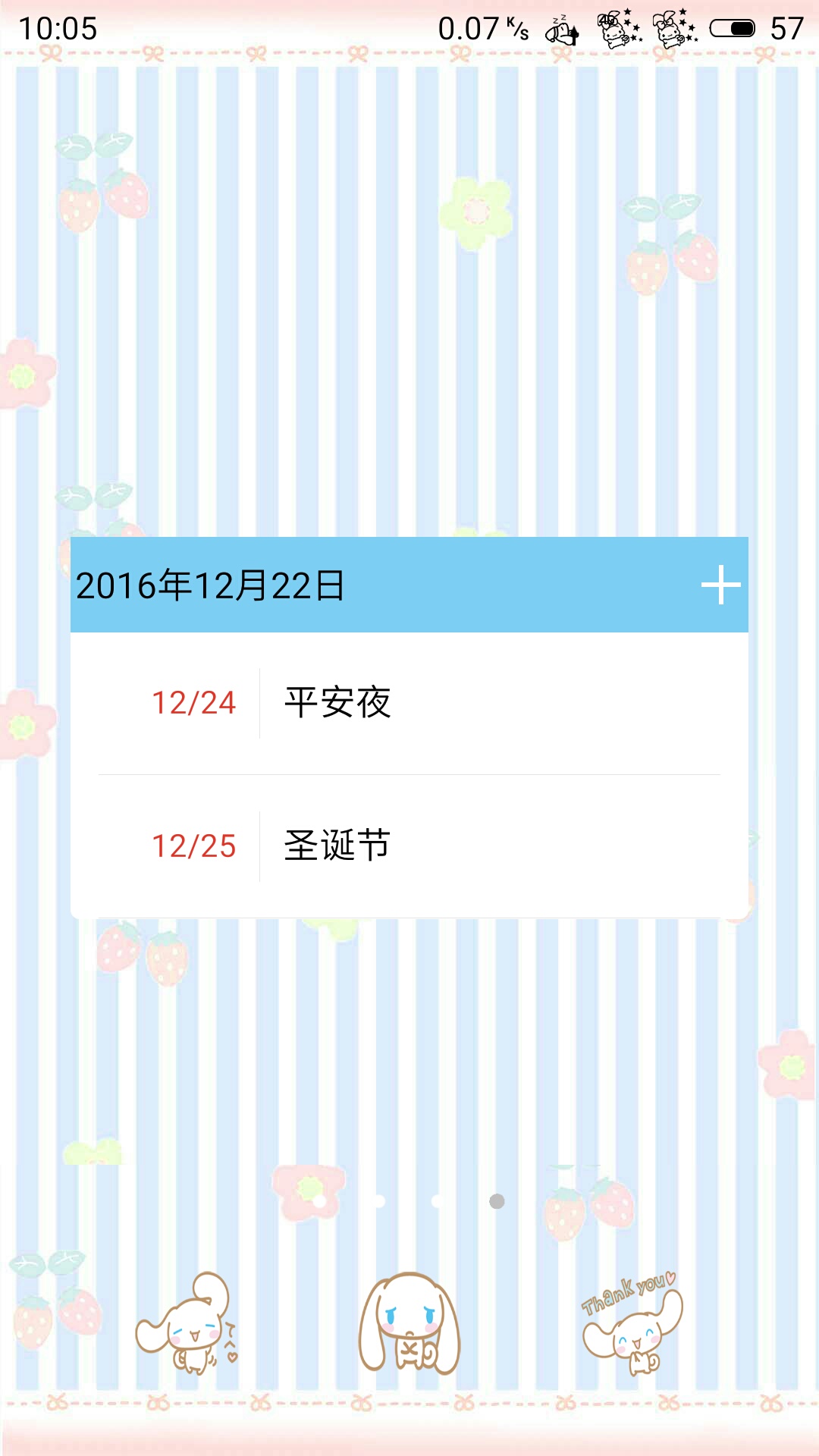Viewport: 819px width, 1456px height.
Task: Add a new calendar event with plus icon
Action: [720, 585]
